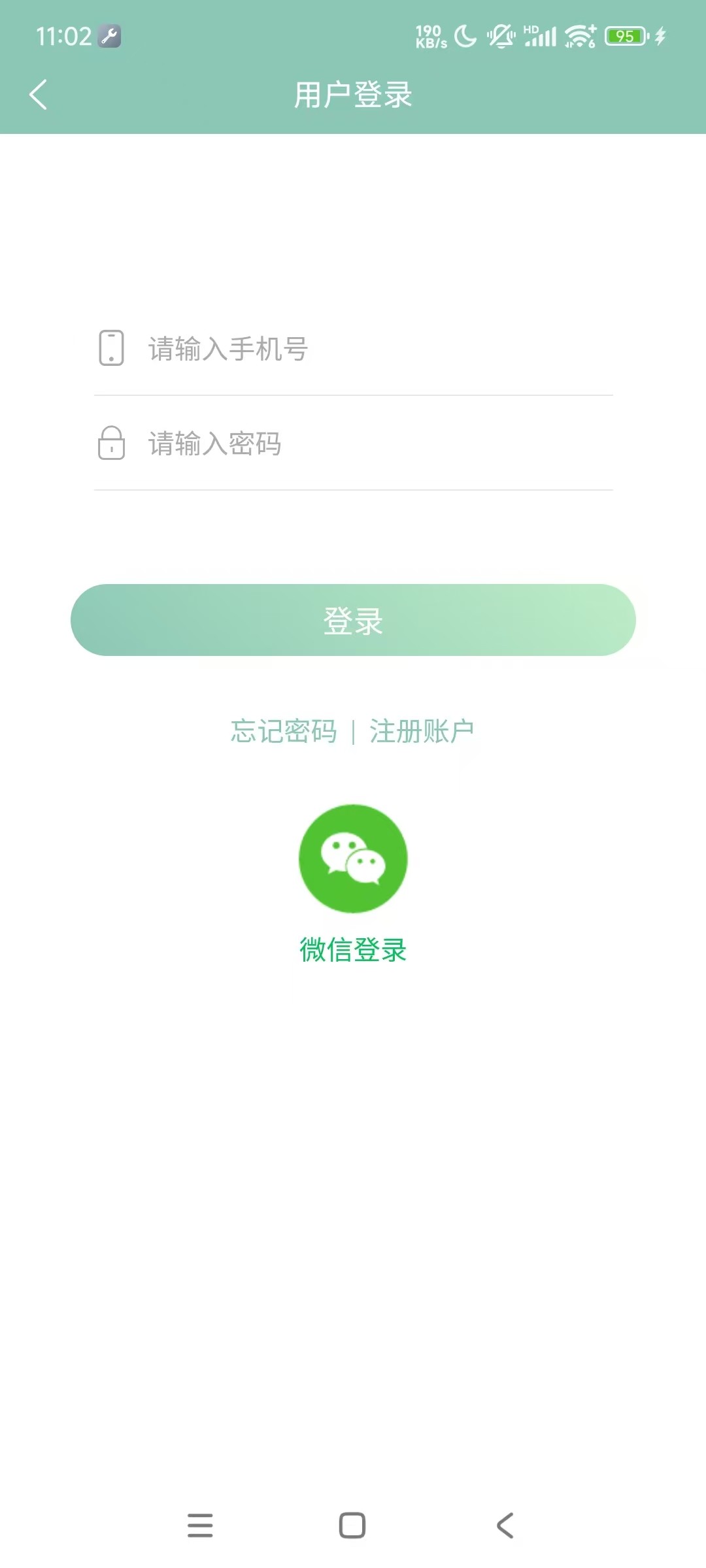Tap the charging lightning bolt icon
Viewport: 706px width, 1568px height.
(x=660, y=36)
